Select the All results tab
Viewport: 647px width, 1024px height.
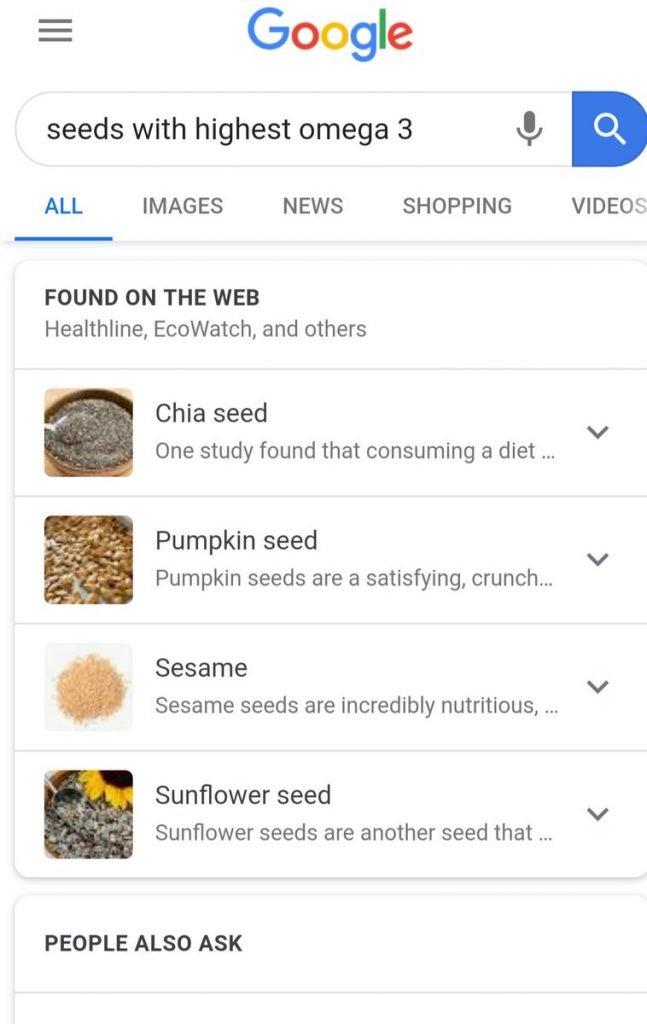pos(63,206)
